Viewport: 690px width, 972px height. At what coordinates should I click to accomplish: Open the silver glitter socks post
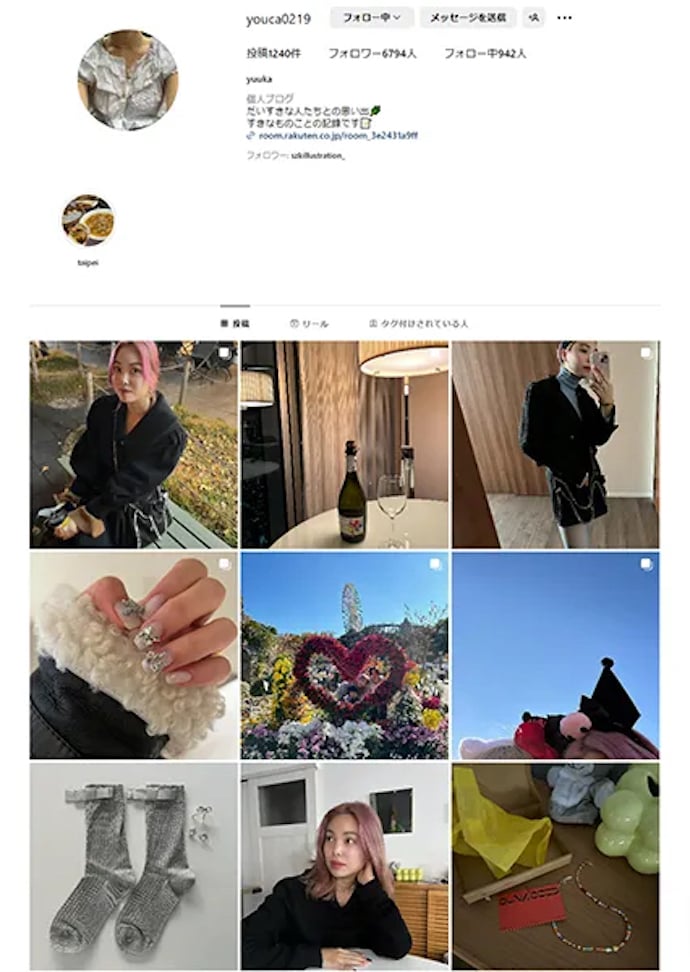[133, 866]
